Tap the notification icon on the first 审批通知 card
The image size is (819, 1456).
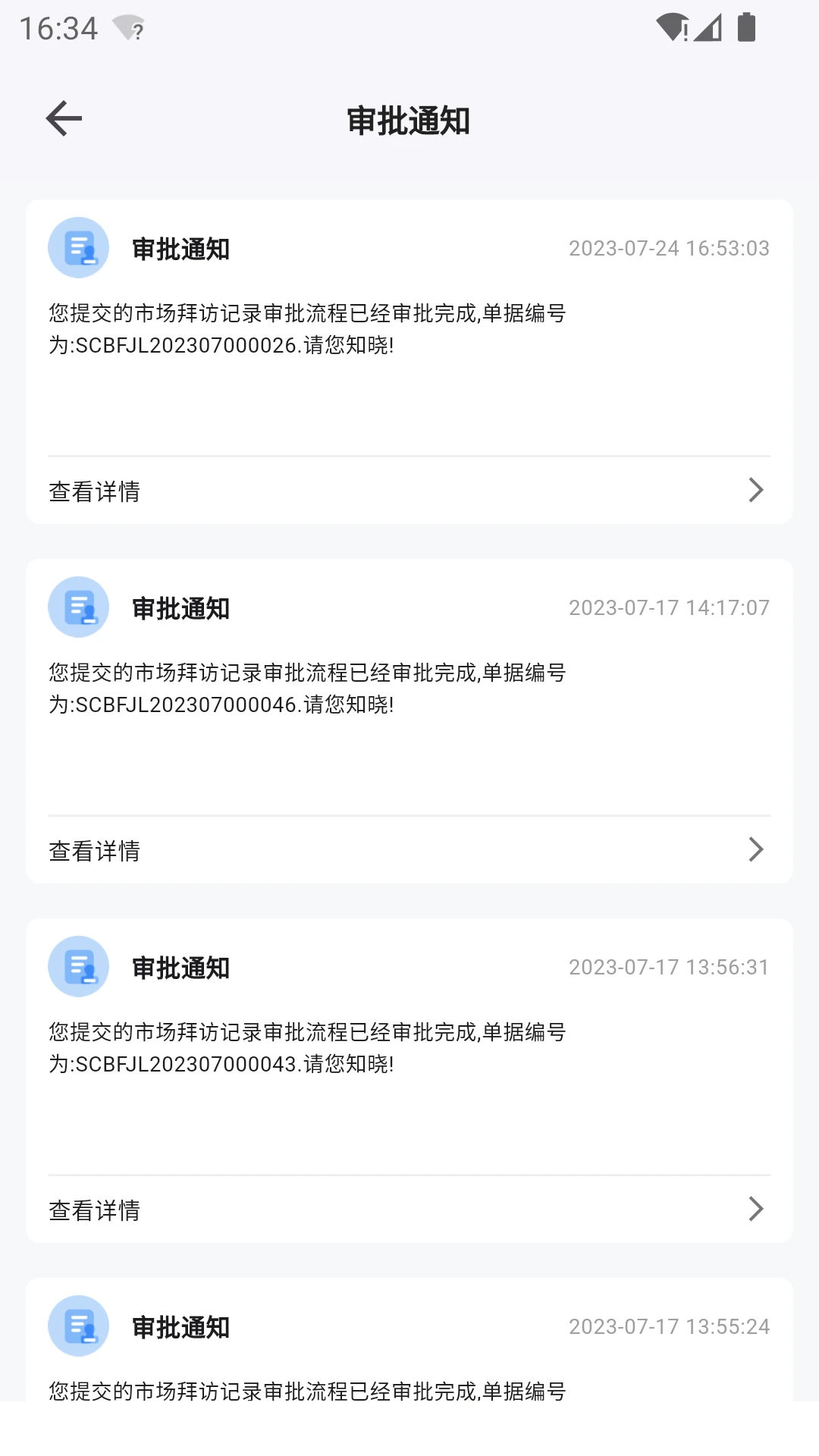click(x=78, y=247)
